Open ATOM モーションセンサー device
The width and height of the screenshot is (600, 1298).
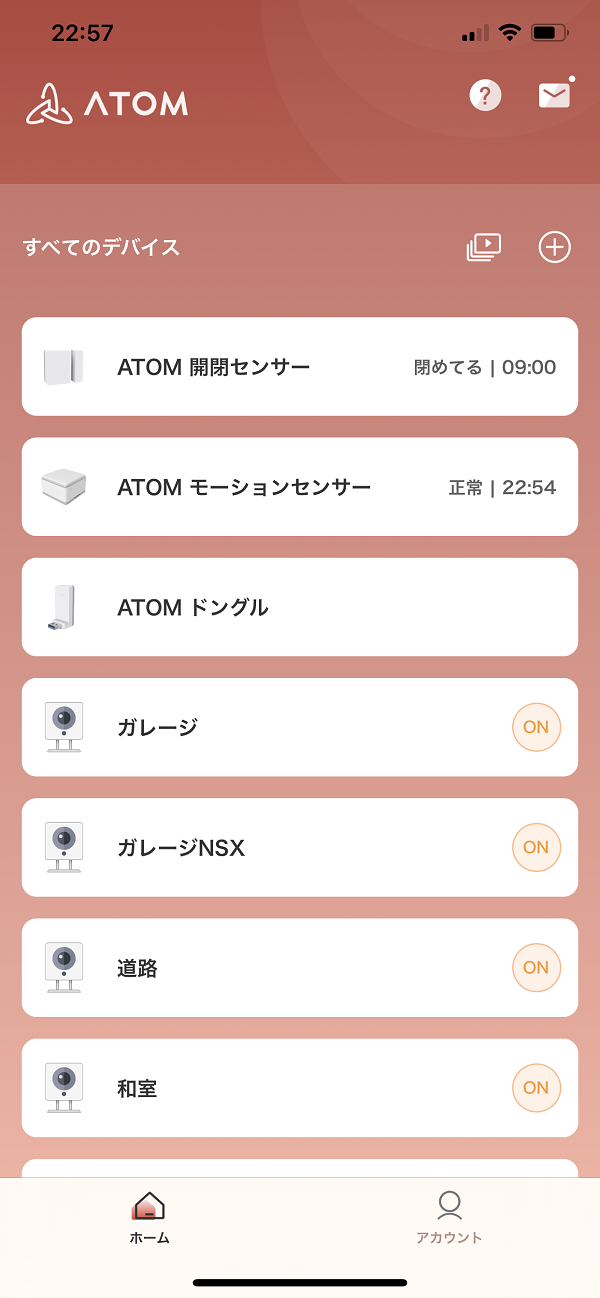299,487
